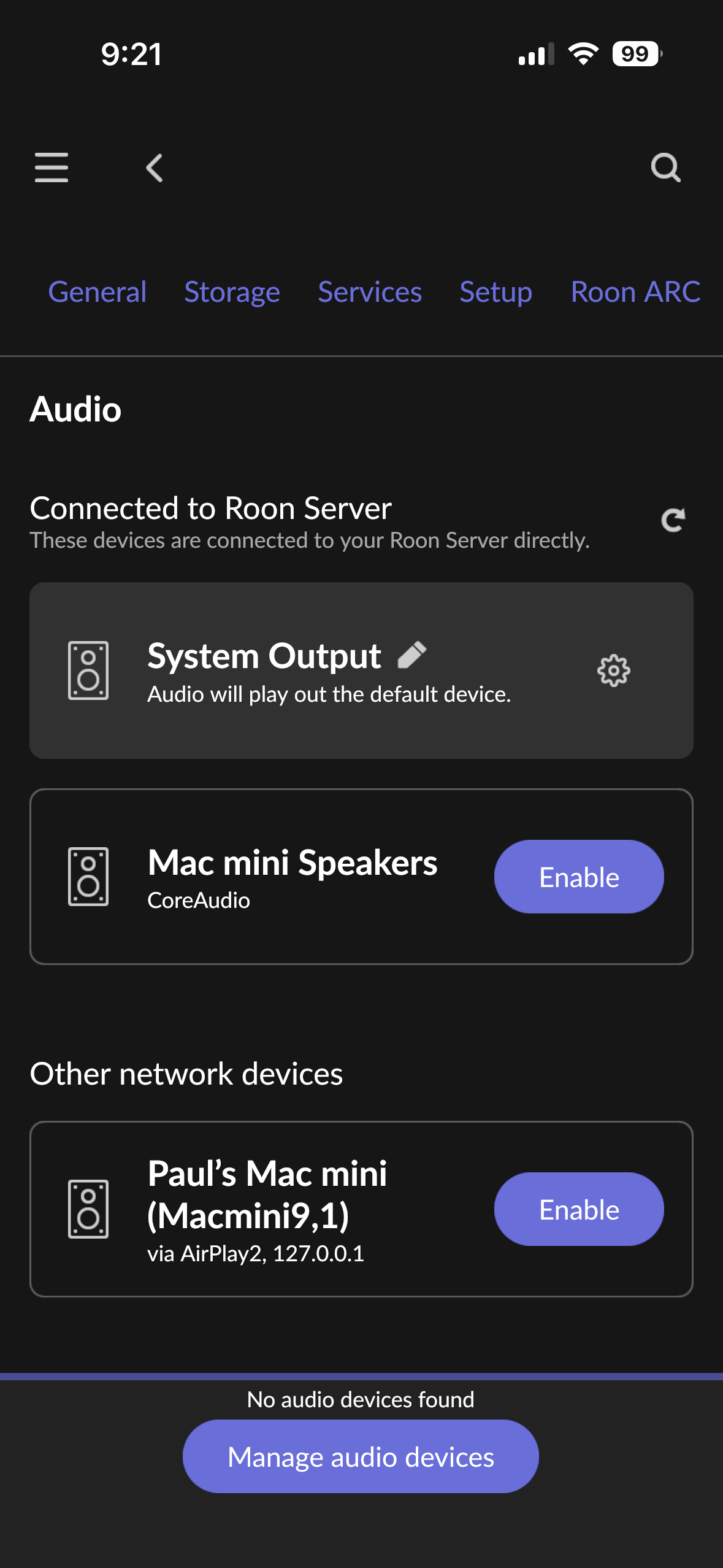Switch to the Storage tab
This screenshot has height=1568, width=723.
(232, 292)
